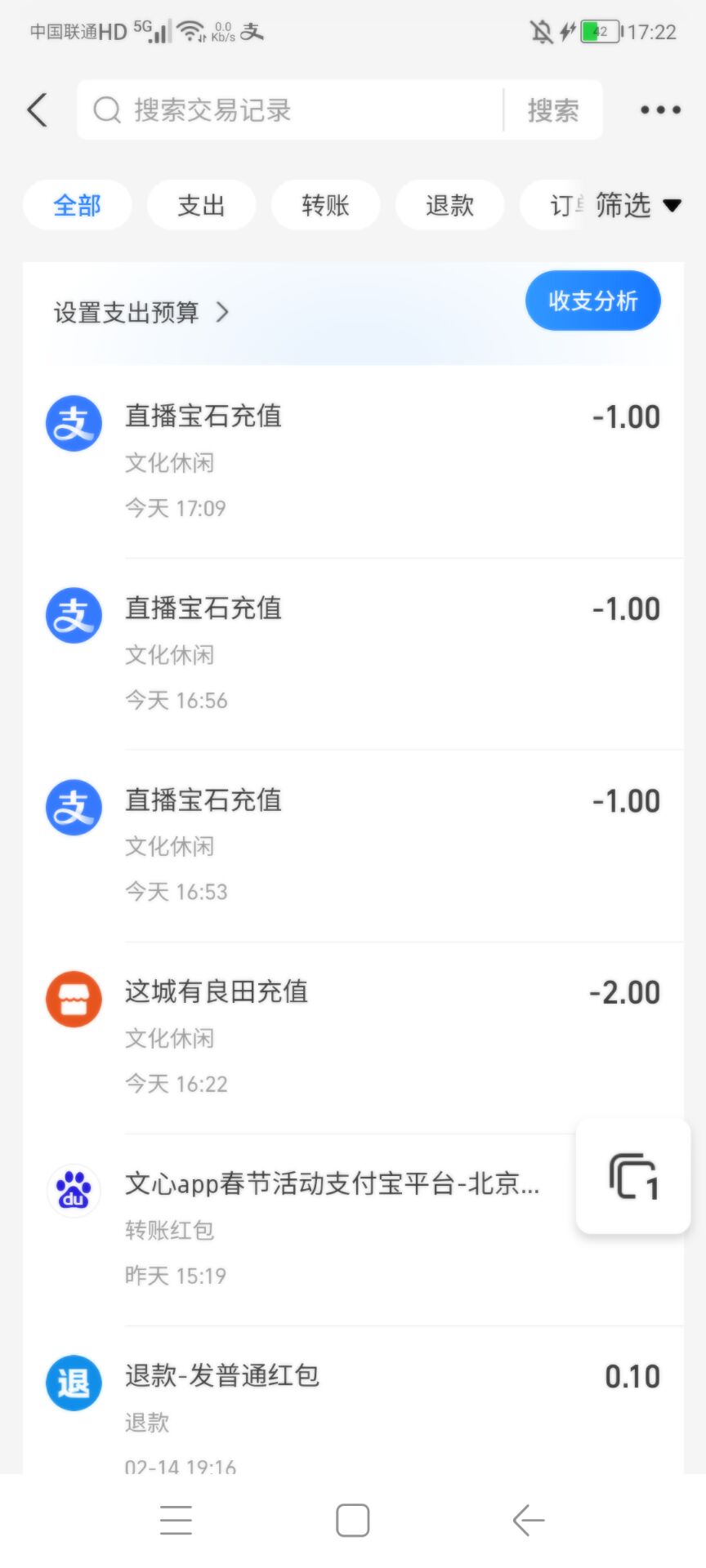Viewport: 706px width, 1568px height.
Task: Switch to the 支出 chip
Action: click(x=201, y=205)
